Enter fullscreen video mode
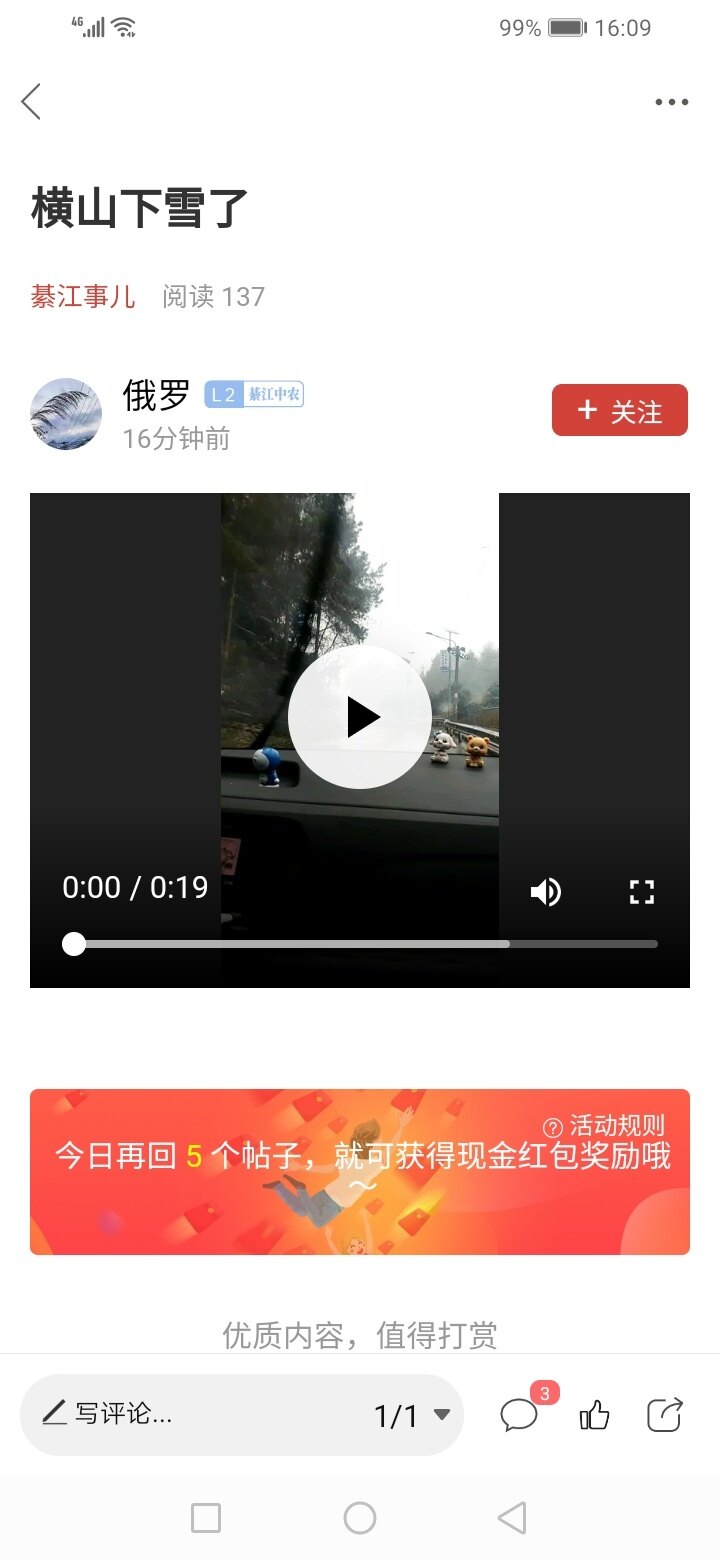This screenshot has height=1560, width=720. (x=641, y=892)
